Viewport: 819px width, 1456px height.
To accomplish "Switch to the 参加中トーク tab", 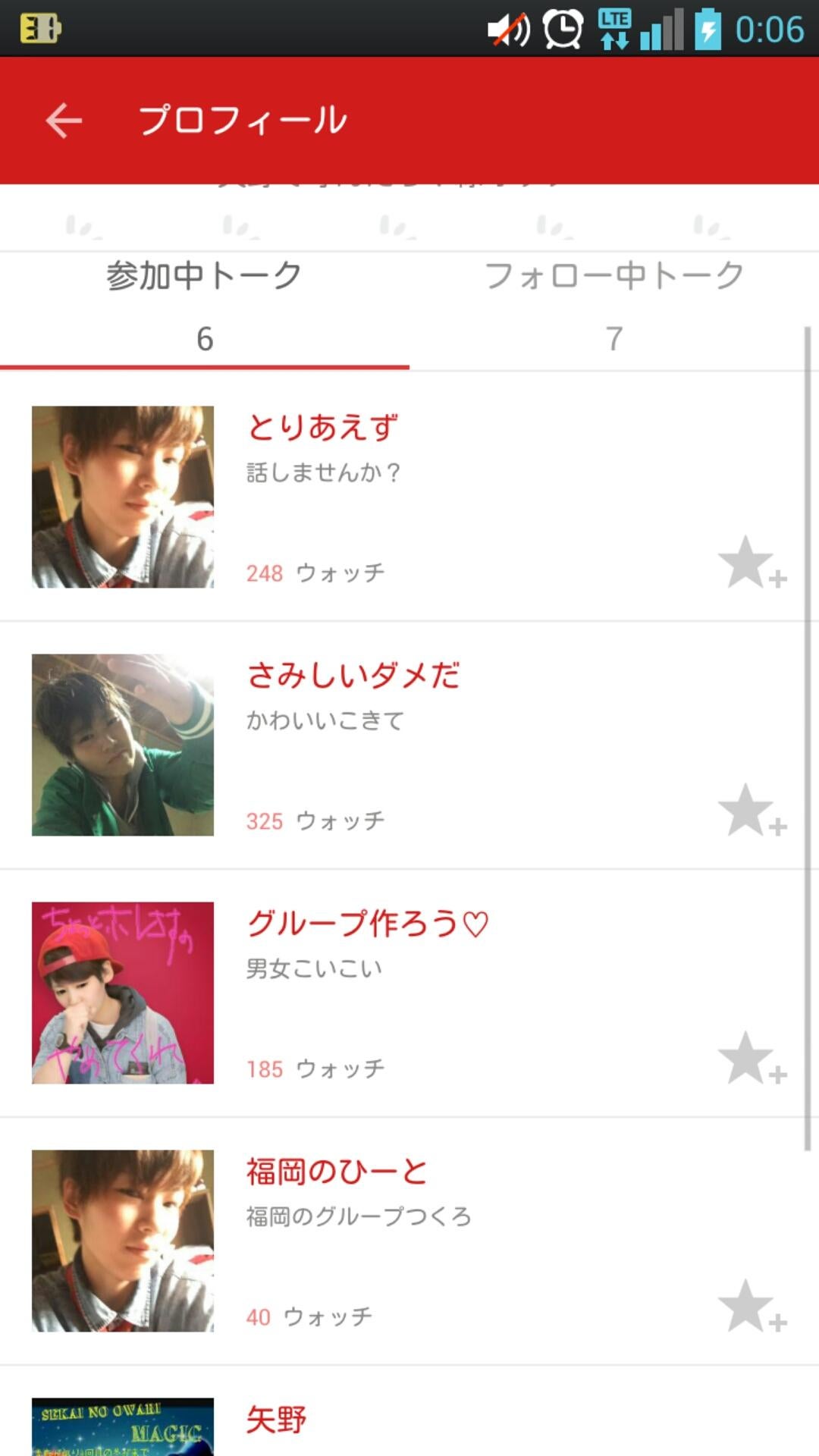I will 204,306.
